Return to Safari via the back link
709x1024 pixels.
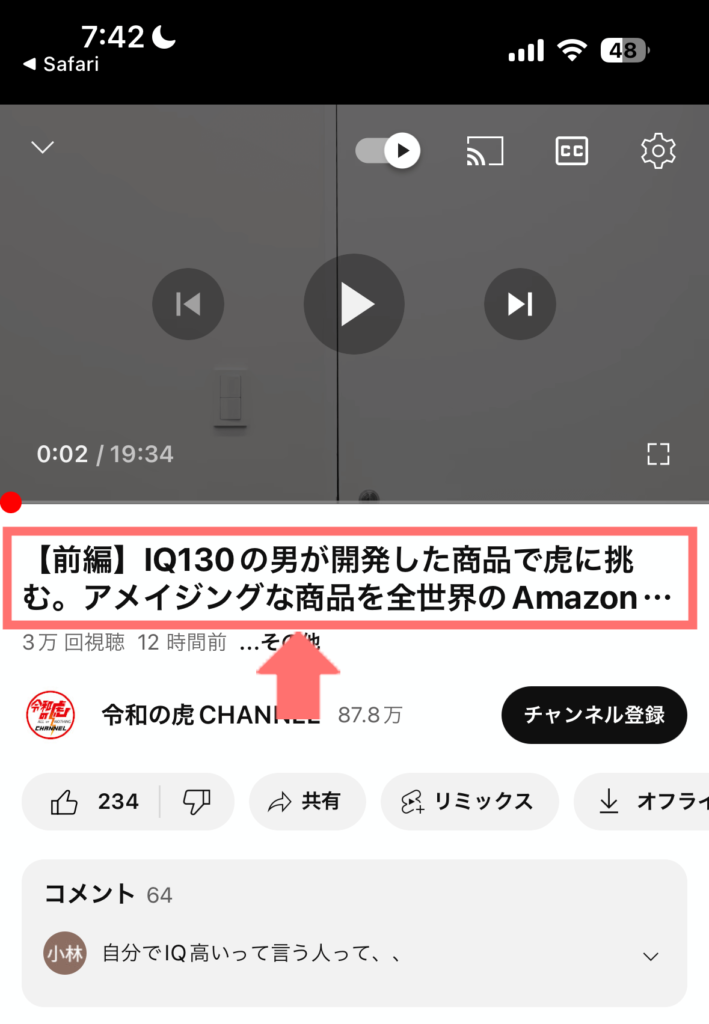(x=61, y=65)
